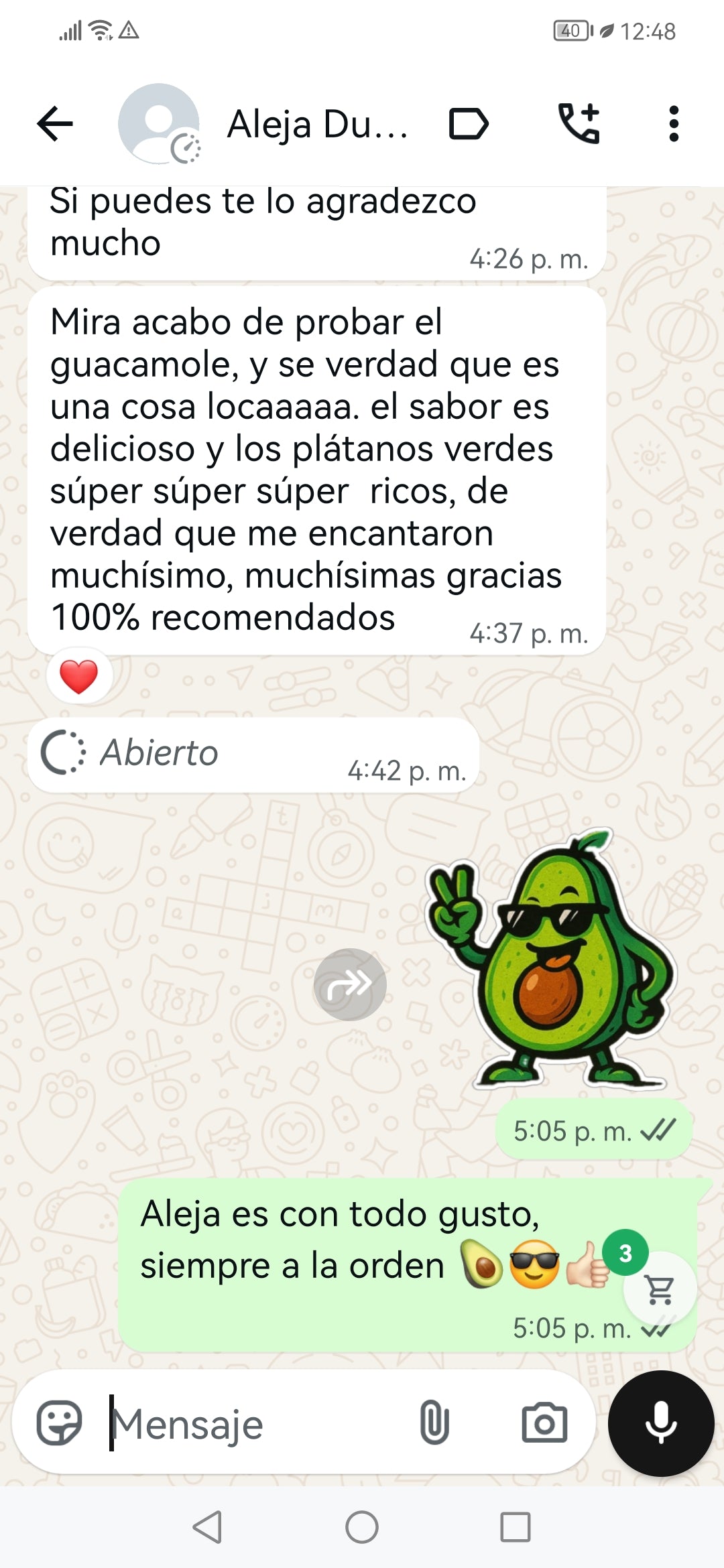
Task: Open the three-dot overflow menu
Action: tap(674, 124)
